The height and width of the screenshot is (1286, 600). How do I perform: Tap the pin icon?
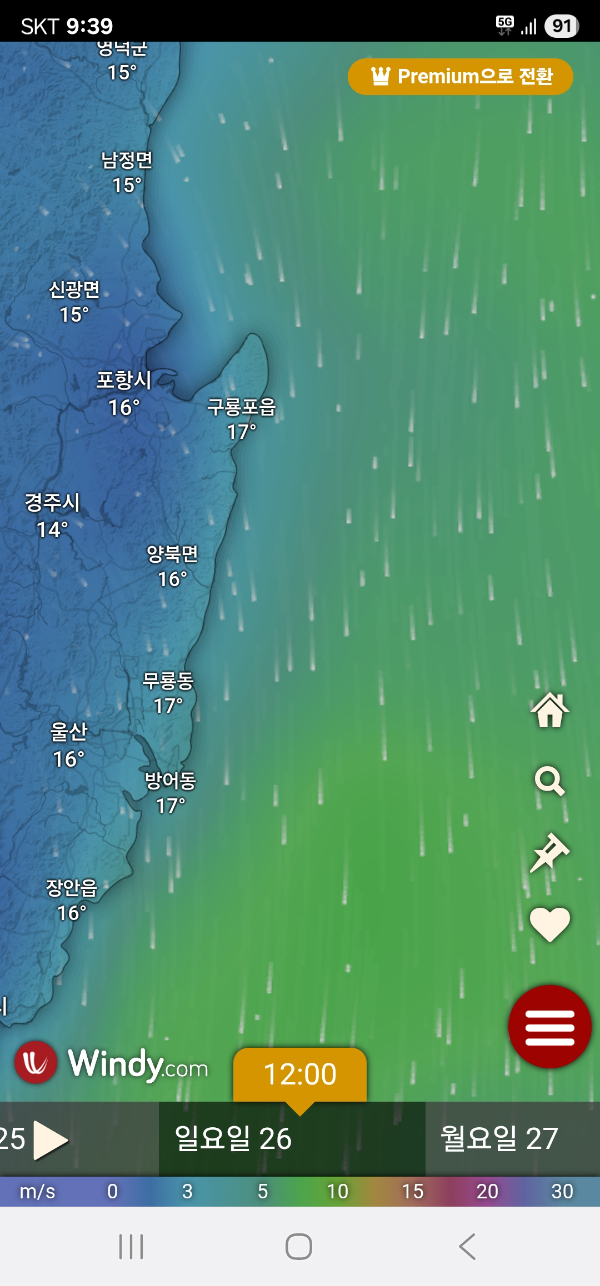pyautogui.click(x=549, y=854)
